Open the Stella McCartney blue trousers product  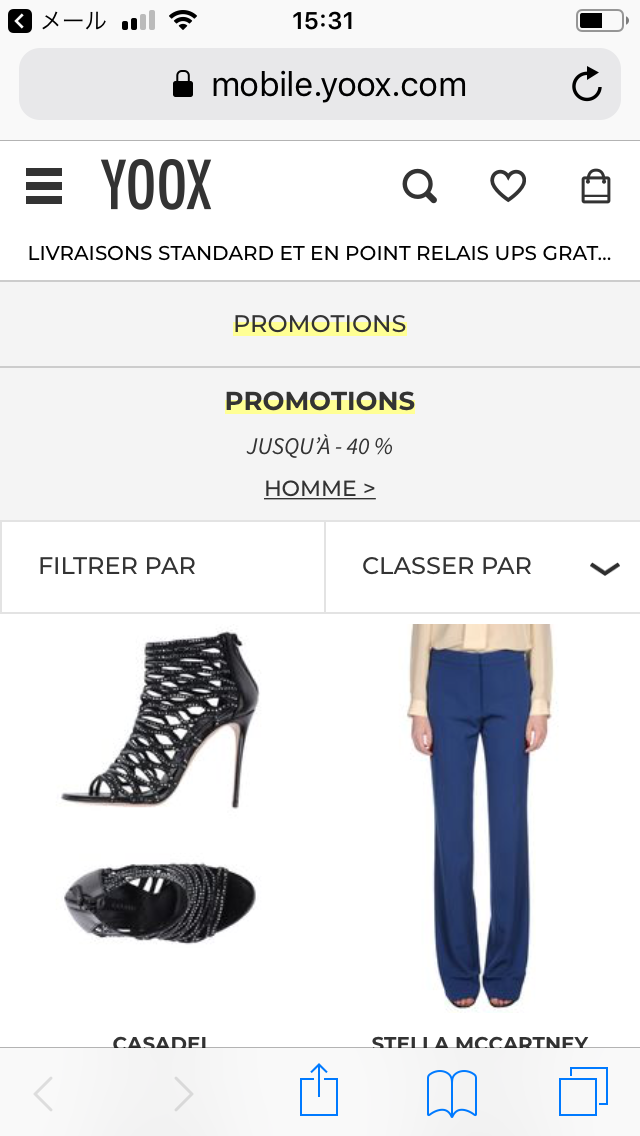(479, 815)
